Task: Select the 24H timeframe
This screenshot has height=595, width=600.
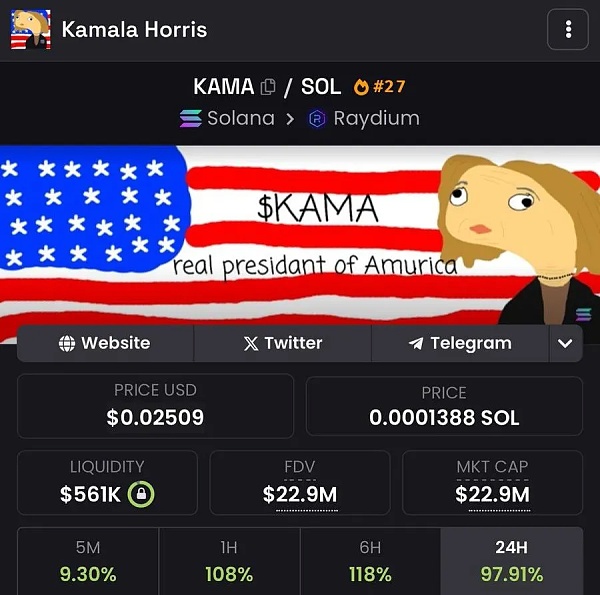Action: [x=511, y=561]
